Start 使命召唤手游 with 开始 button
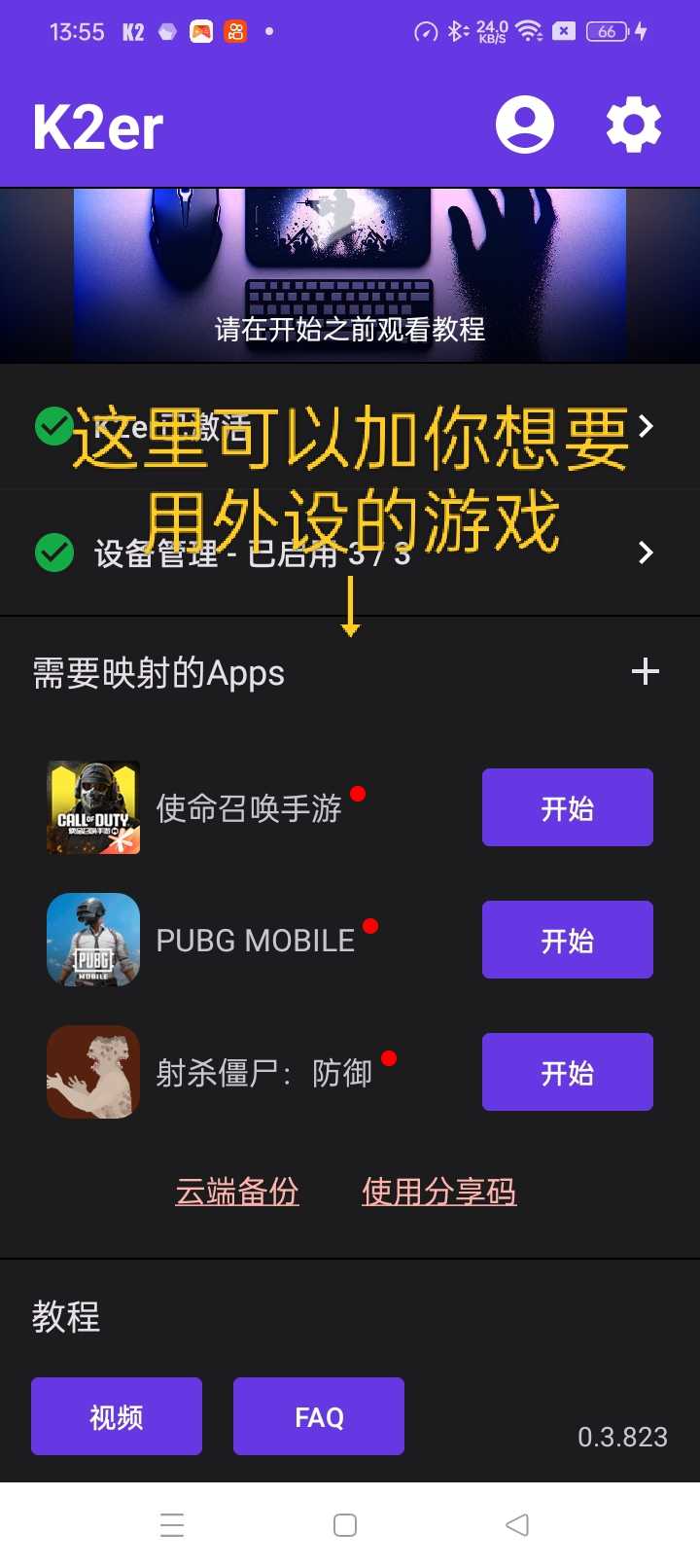This screenshot has height=1568, width=700. tap(567, 807)
